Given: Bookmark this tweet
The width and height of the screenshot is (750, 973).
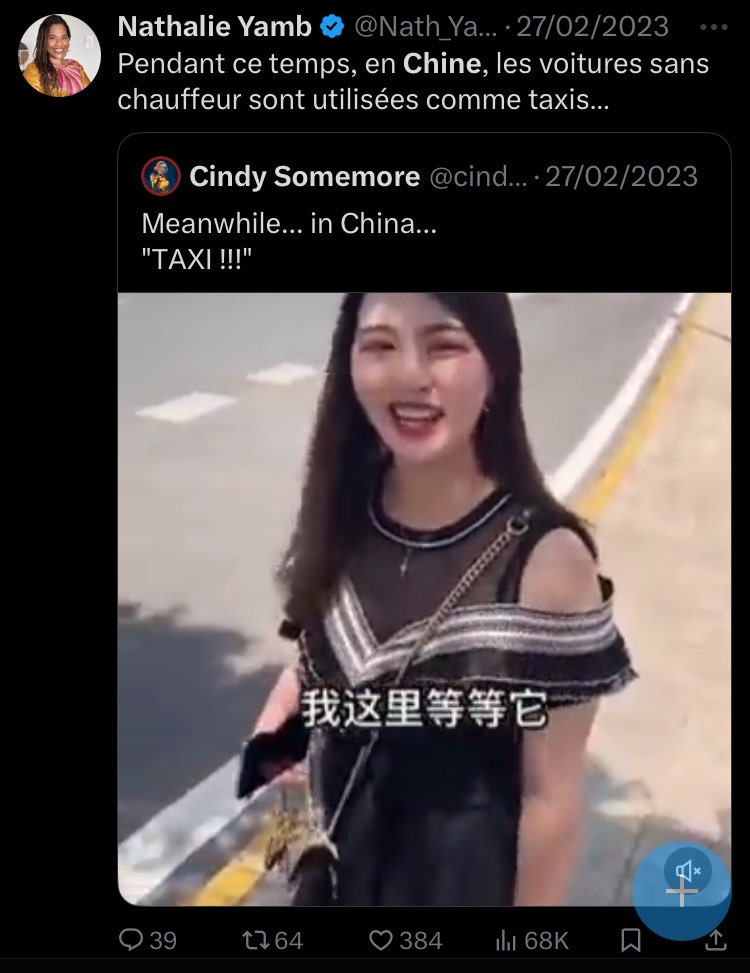Looking at the screenshot, I should [x=631, y=940].
